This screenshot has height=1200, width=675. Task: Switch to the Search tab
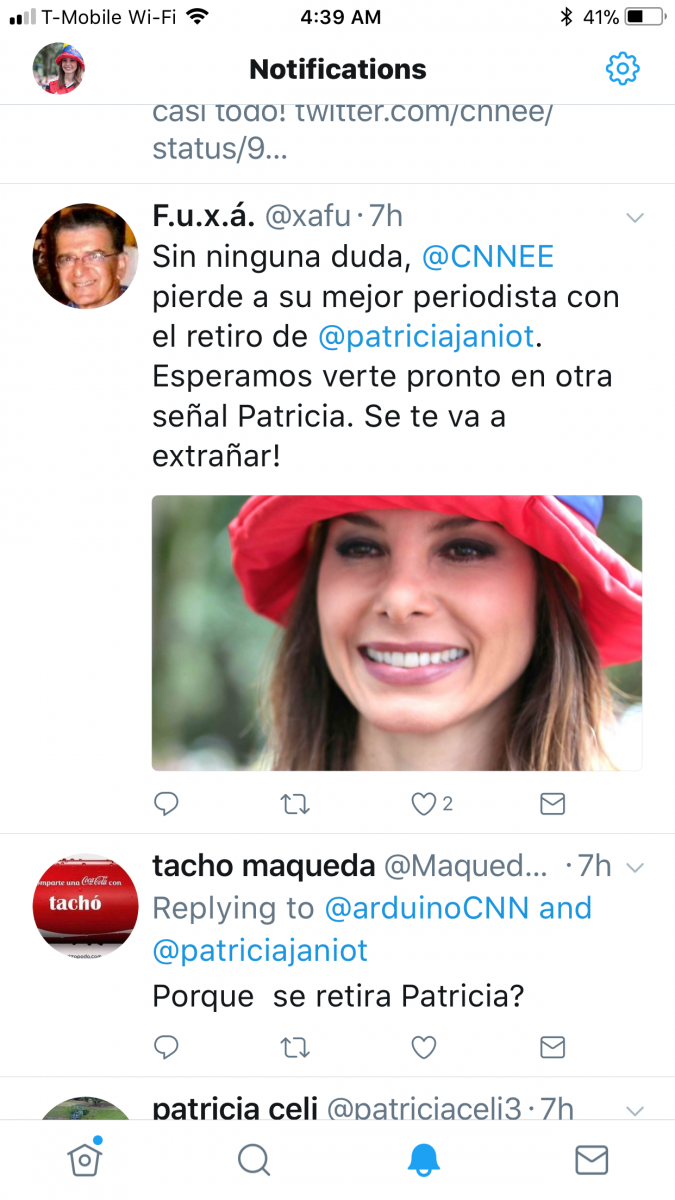click(254, 1160)
